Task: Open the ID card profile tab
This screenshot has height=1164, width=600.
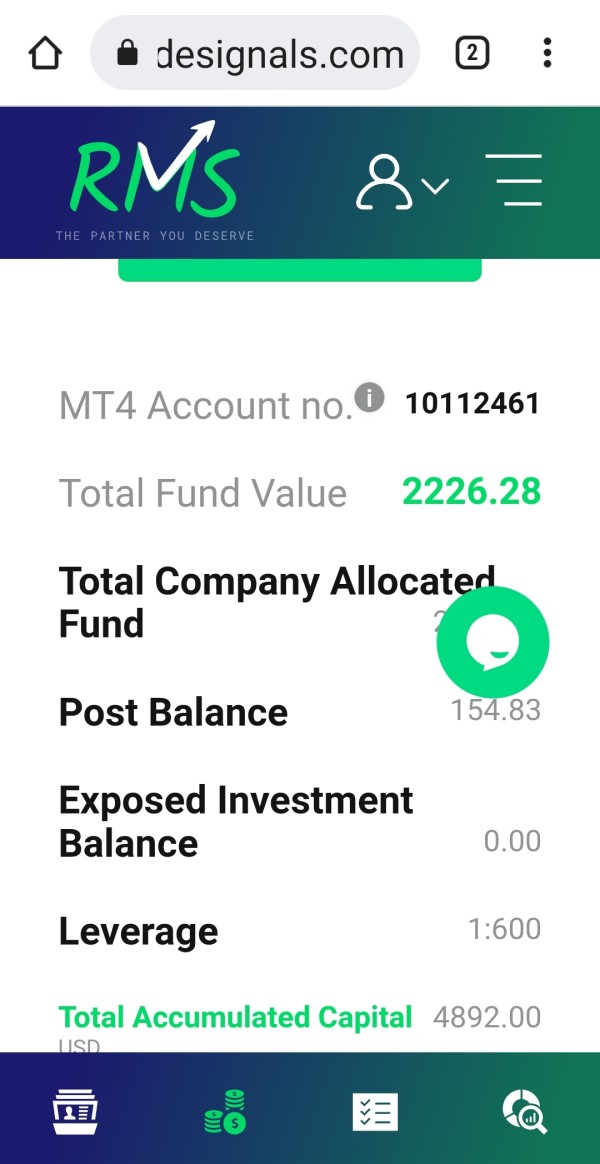Action: pos(75,1111)
